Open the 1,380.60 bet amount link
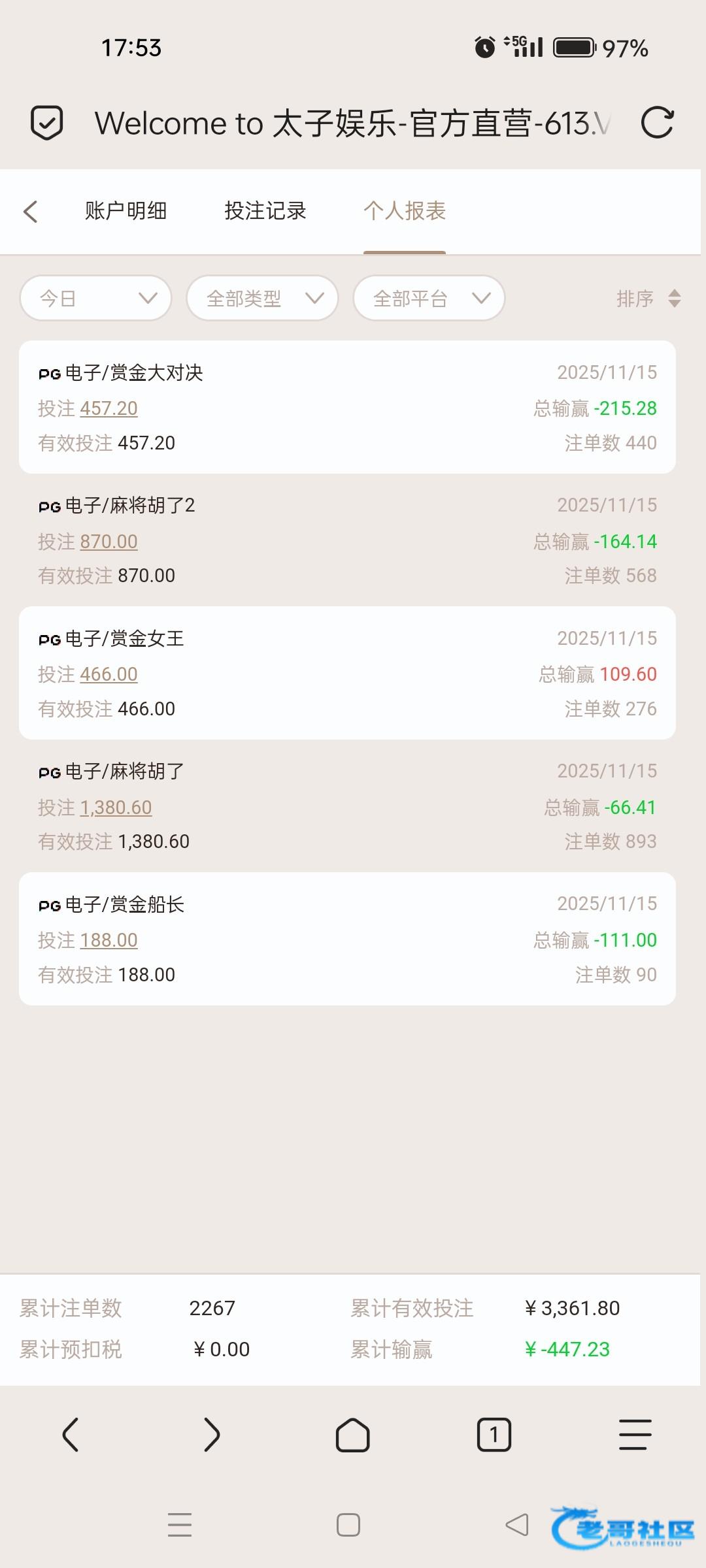The image size is (706, 1568). pos(116,808)
